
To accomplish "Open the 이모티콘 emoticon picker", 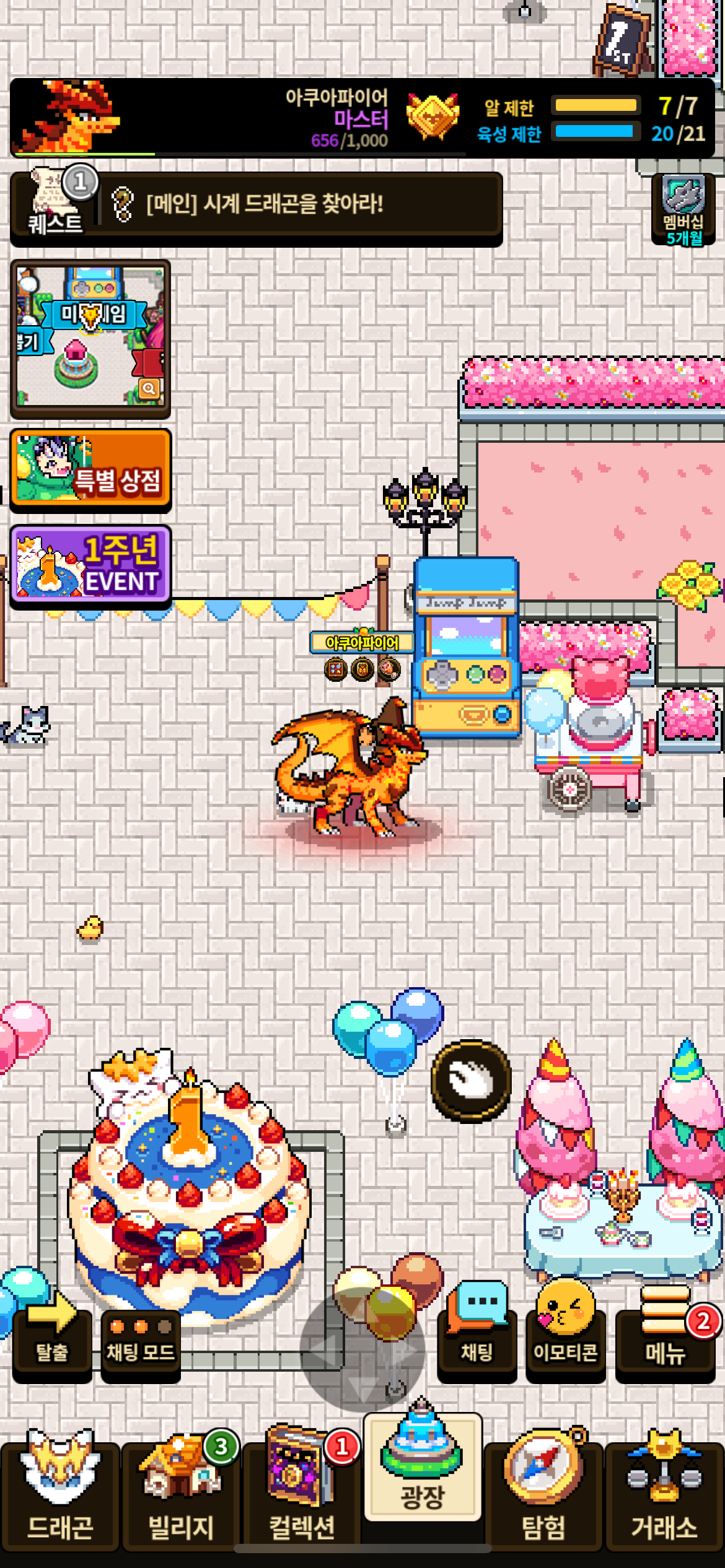I will pos(565,1338).
